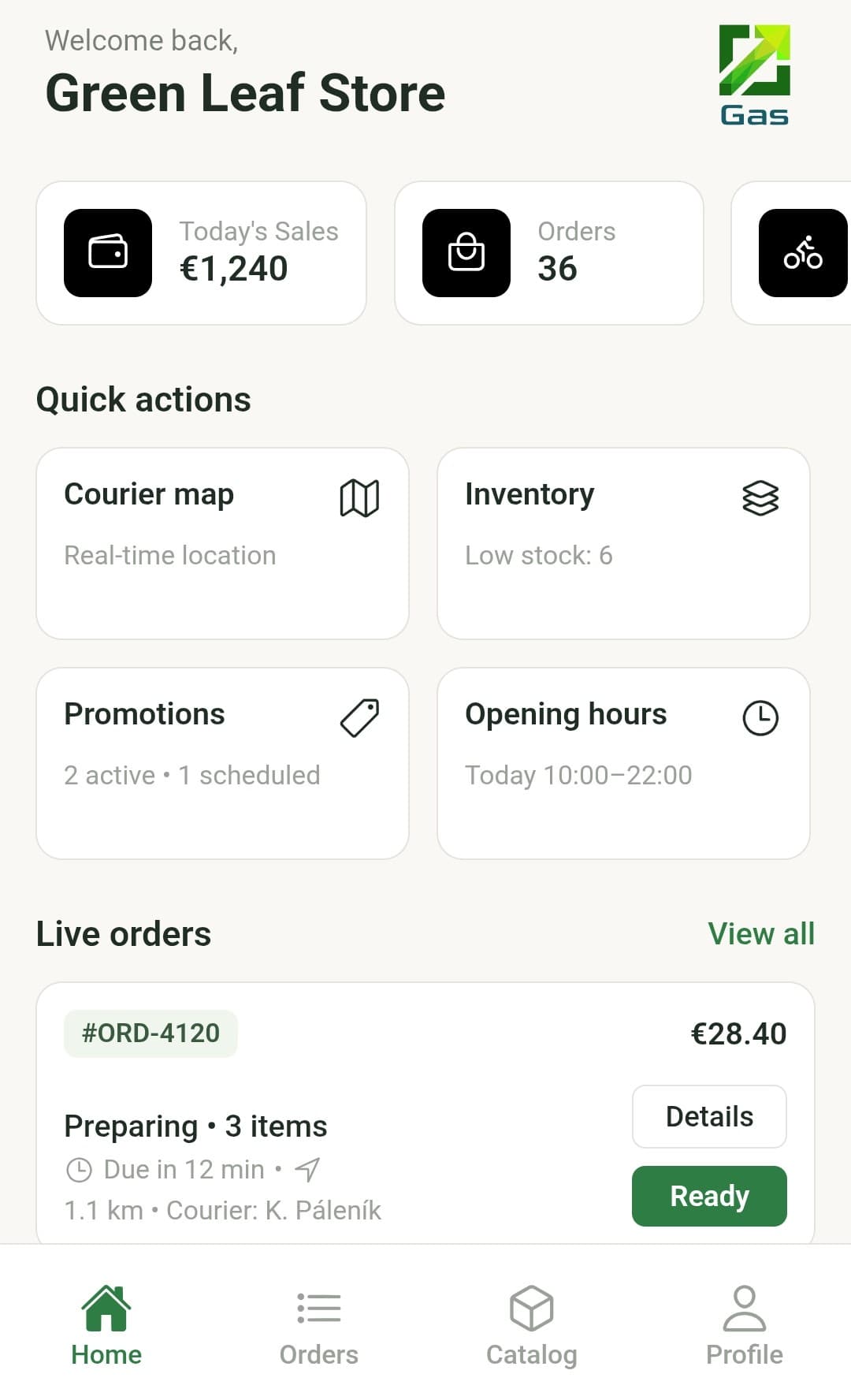Image resolution: width=851 pixels, height=1400 pixels.
Task: Click View all live orders
Action: (761, 933)
